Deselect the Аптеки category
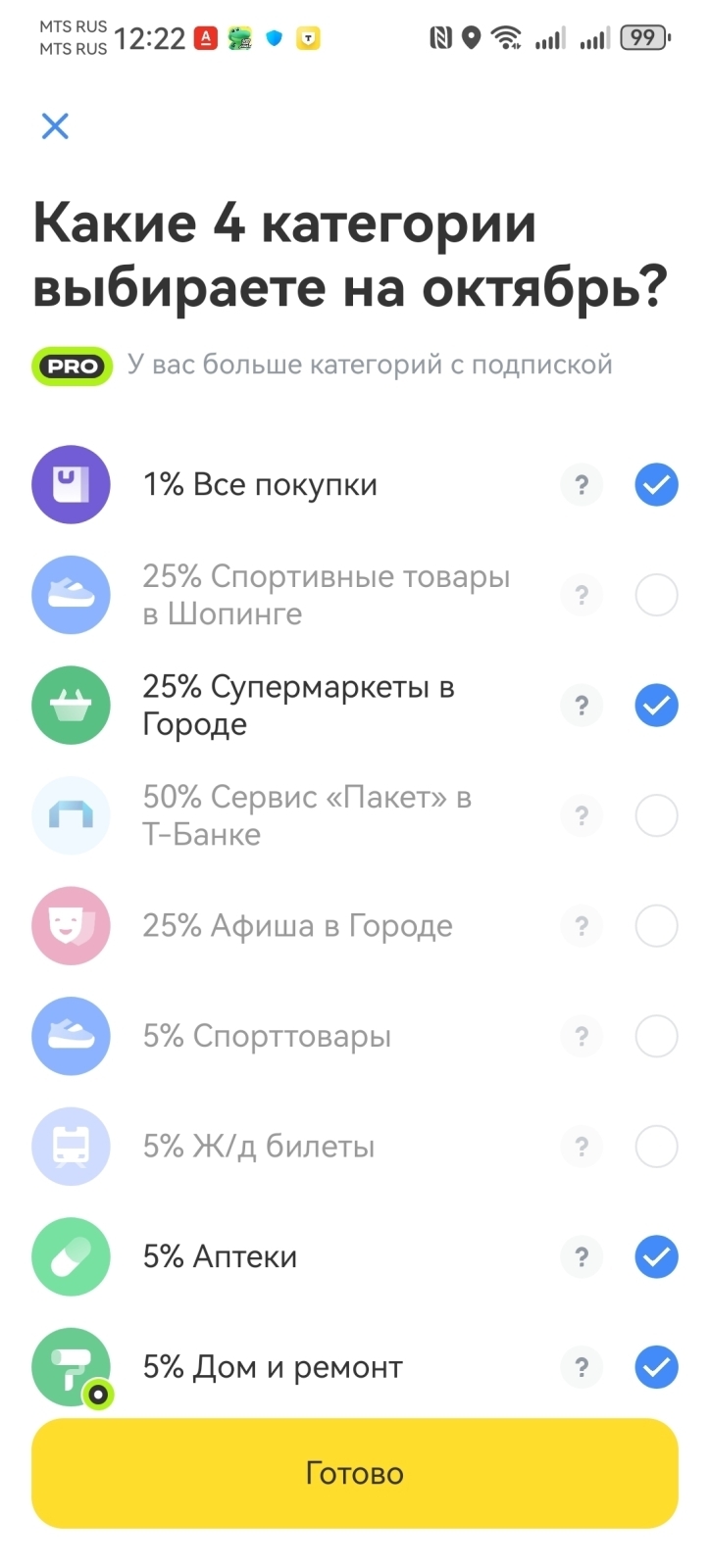This screenshot has height=1568, width=710. click(656, 1257)
